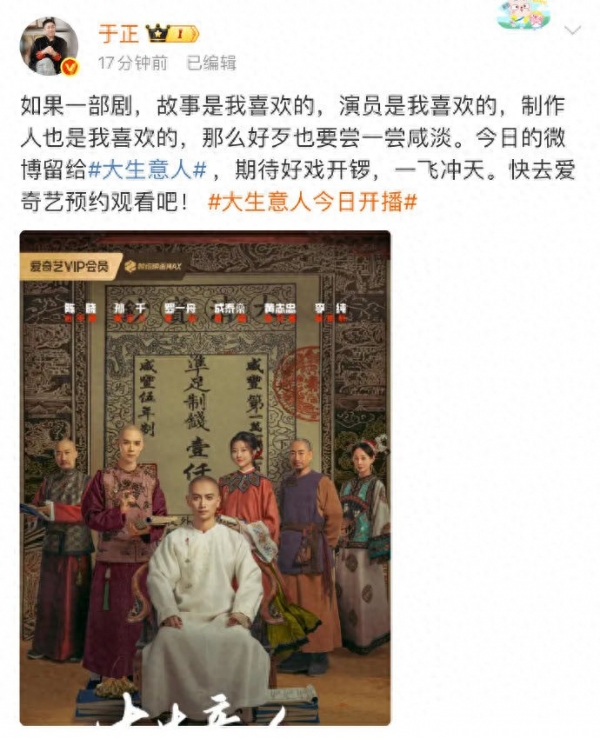Open 于正's profile avatar

point(48,46)
